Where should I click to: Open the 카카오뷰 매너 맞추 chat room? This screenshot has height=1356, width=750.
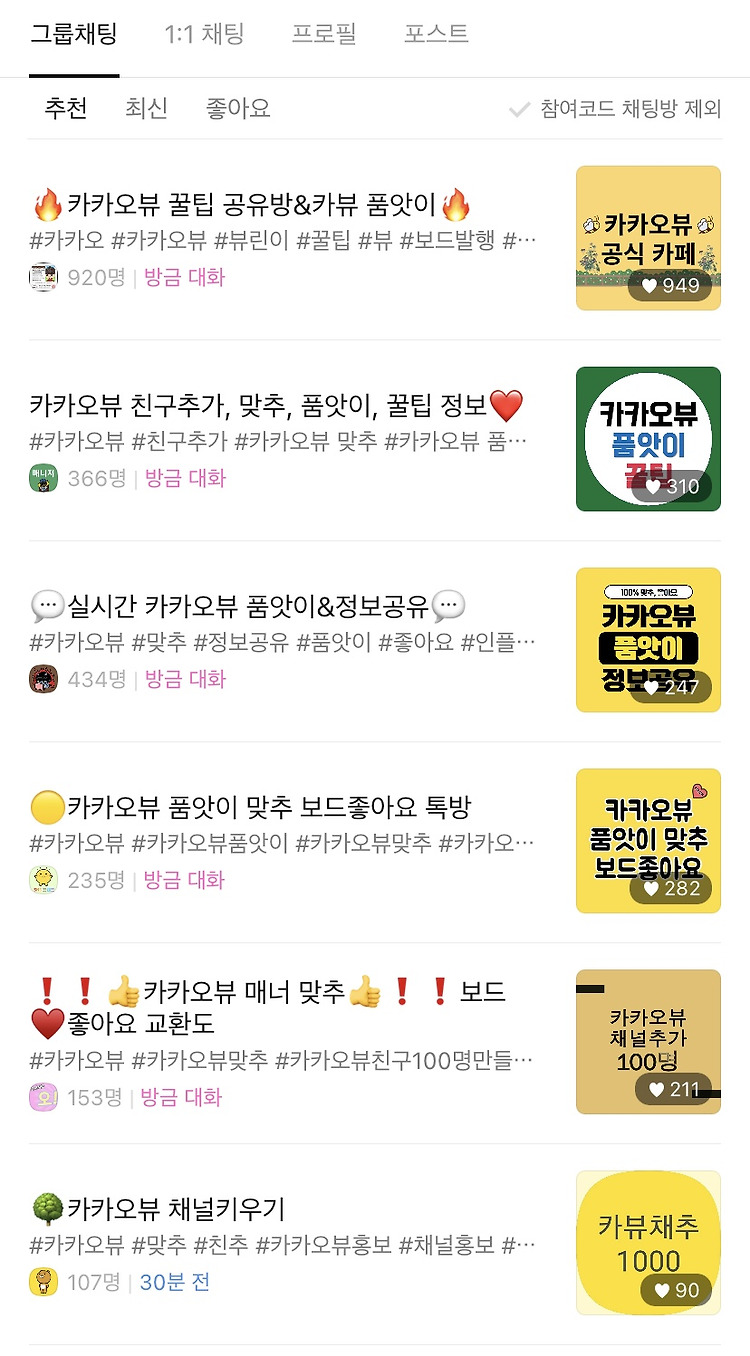[x=375, y=1042]
